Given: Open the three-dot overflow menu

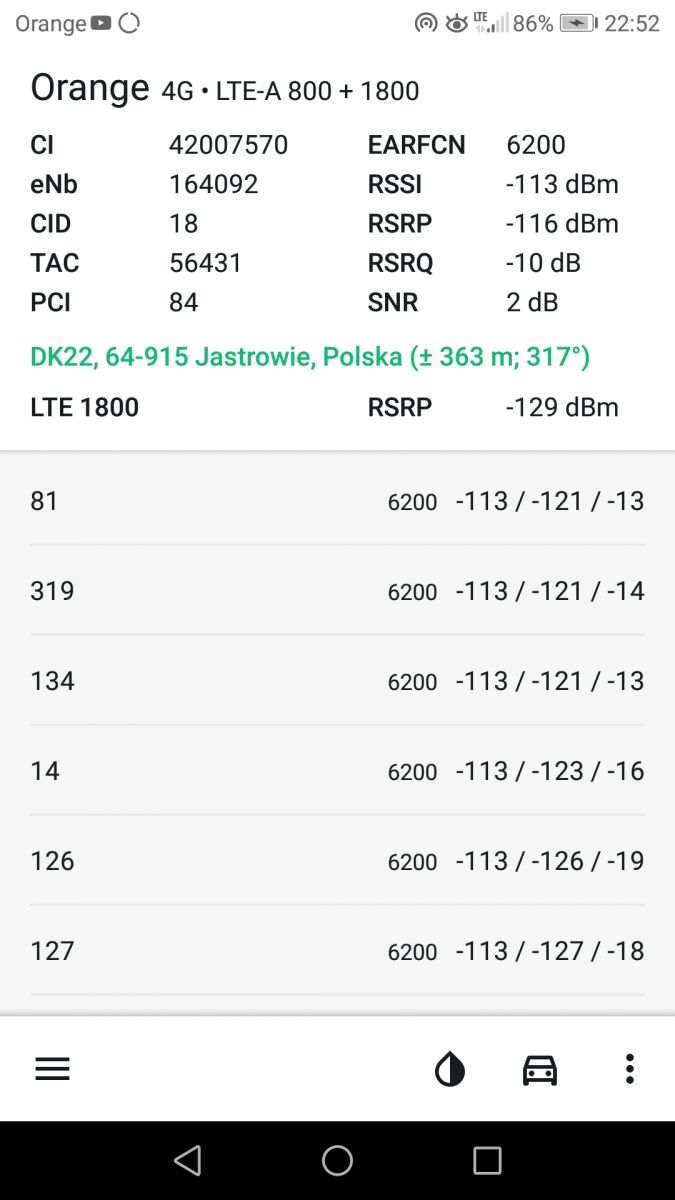Looking at the screenshot, I should pos(629,1069).
